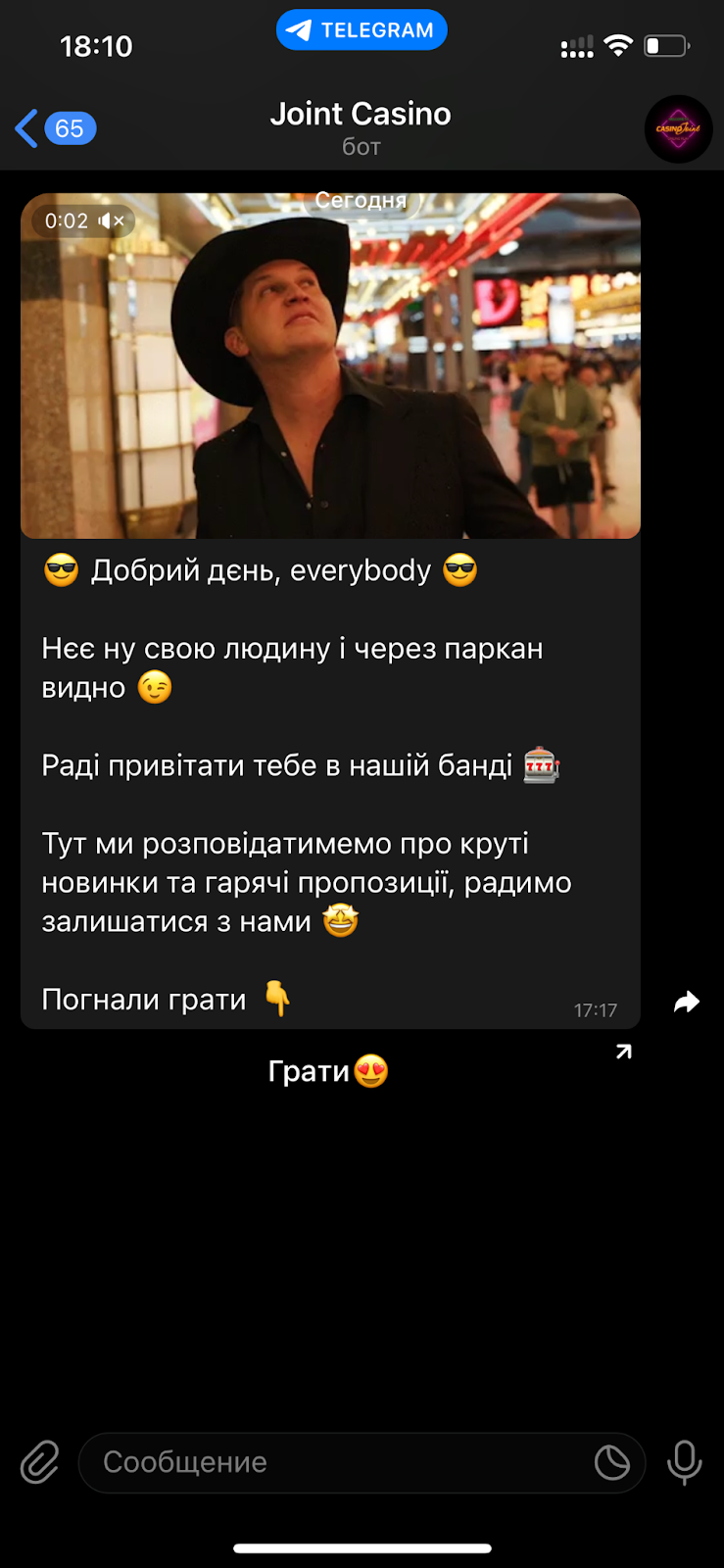724x1568 pixels.
Task: Forward the welcome message
Action: [x=687, y=1002]
